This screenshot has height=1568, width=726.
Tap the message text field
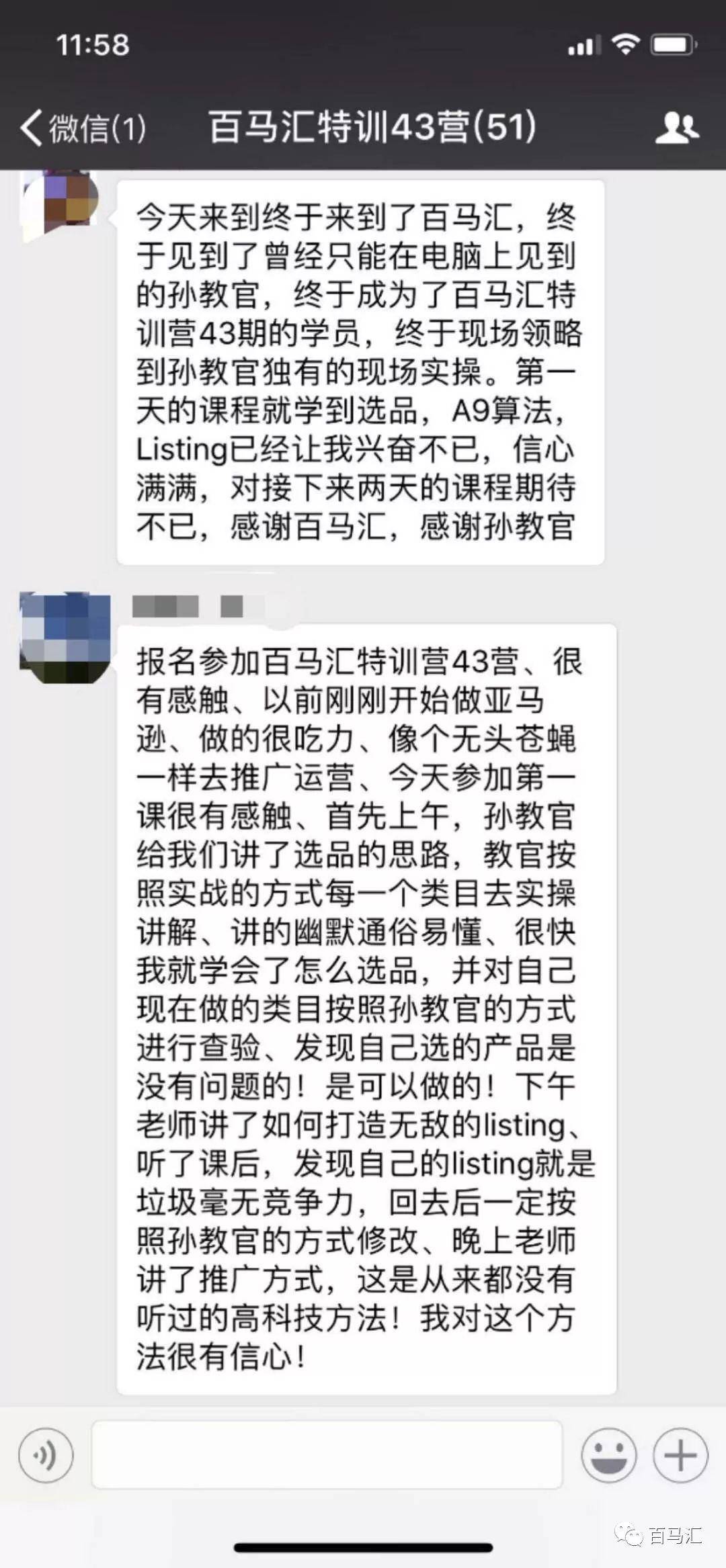(x=327, y=1454)
